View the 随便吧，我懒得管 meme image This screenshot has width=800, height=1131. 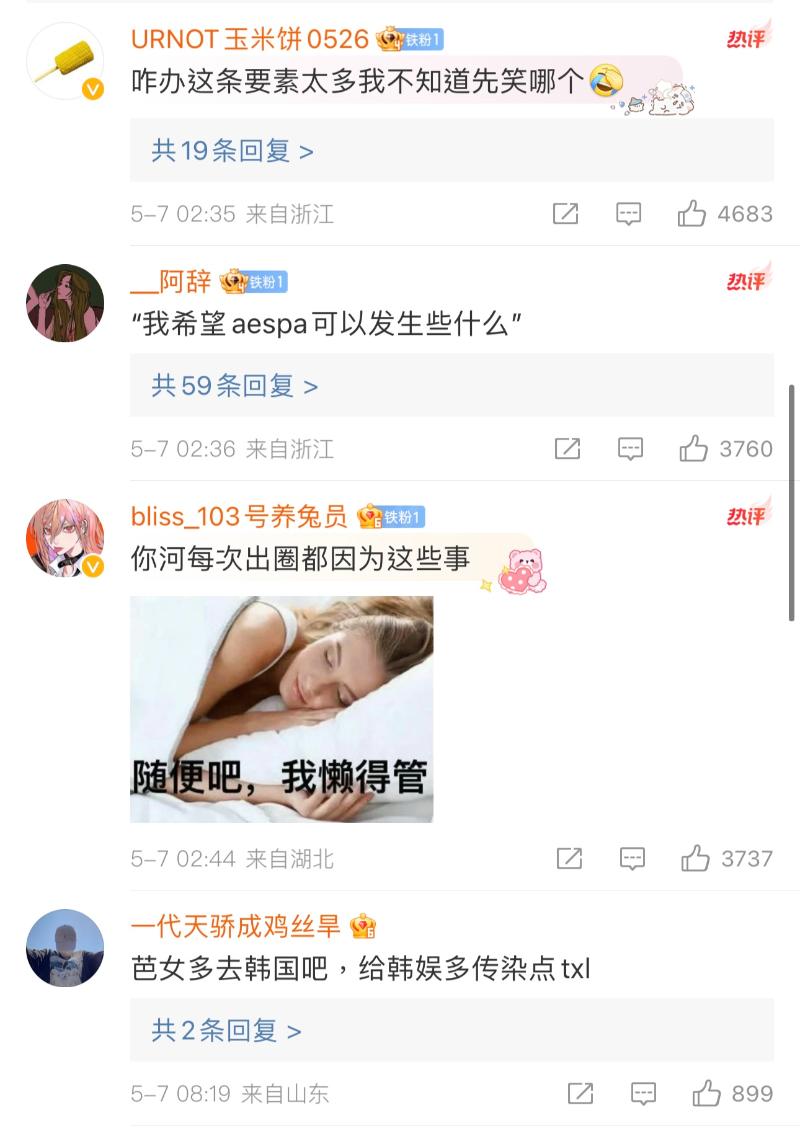(282, 709)
